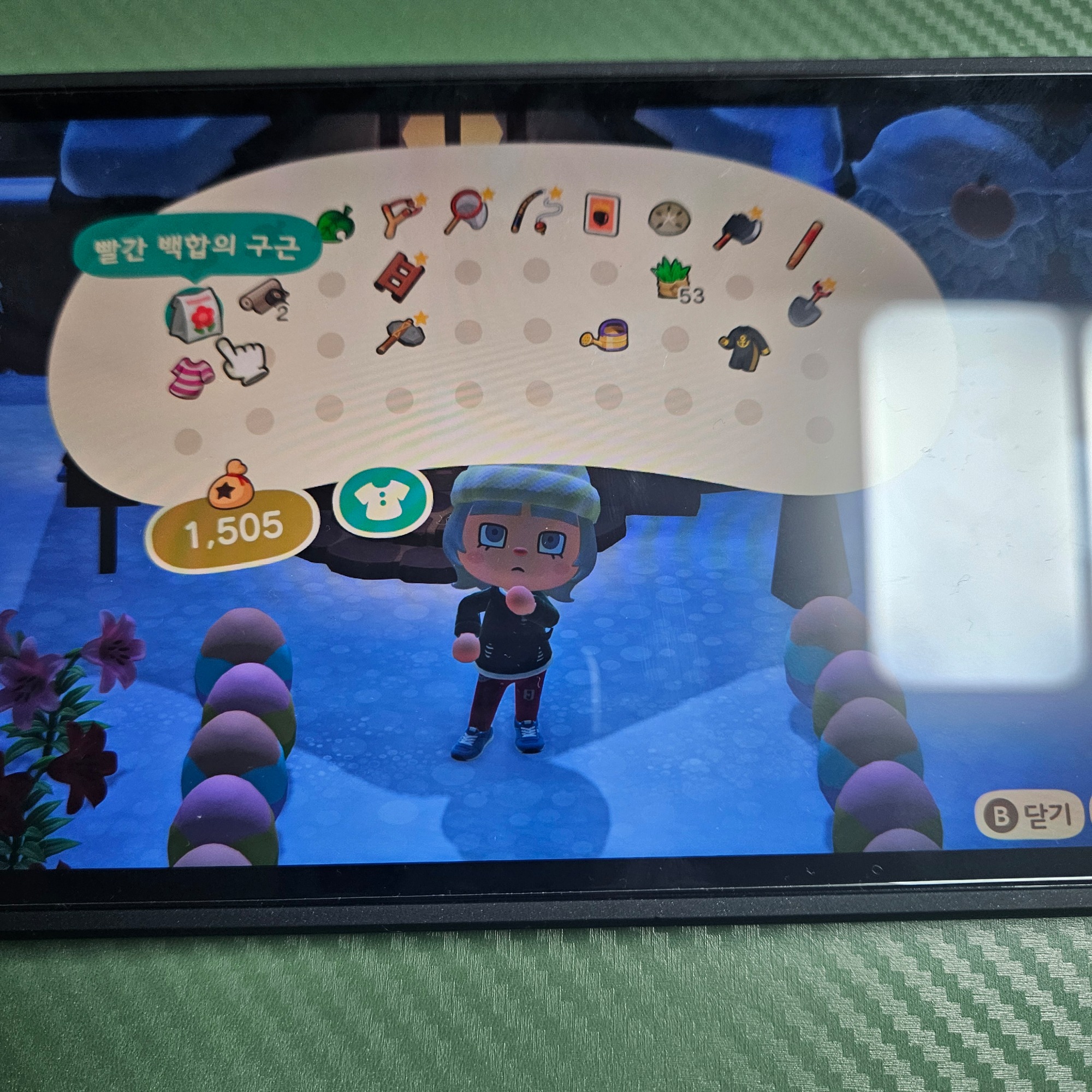Select the DIY recipe card
This screenshot has width=1092, height=1092.
pos(601,214)
